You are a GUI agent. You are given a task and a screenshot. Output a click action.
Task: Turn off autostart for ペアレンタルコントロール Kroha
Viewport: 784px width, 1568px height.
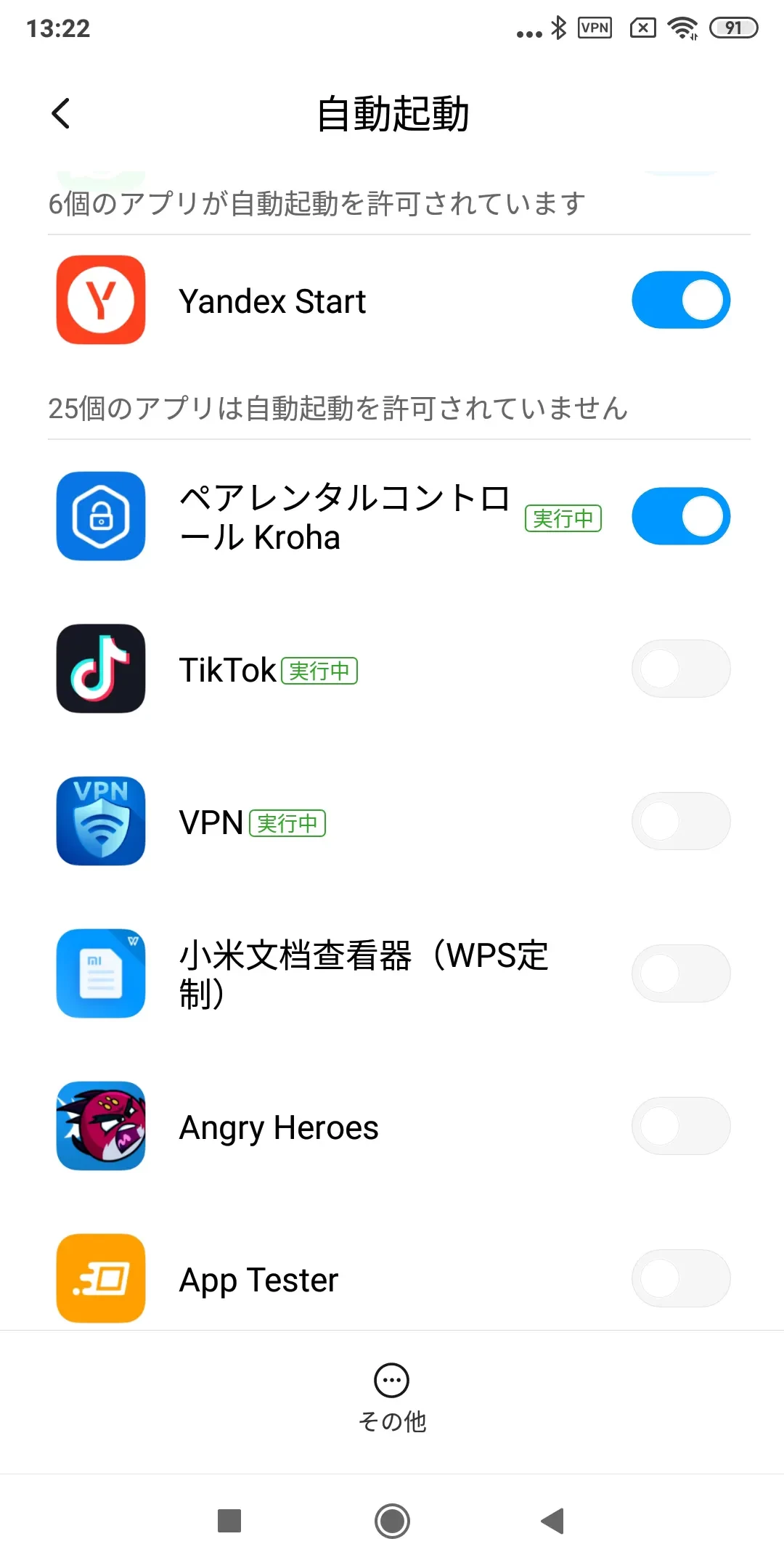[x=680, y=516]
